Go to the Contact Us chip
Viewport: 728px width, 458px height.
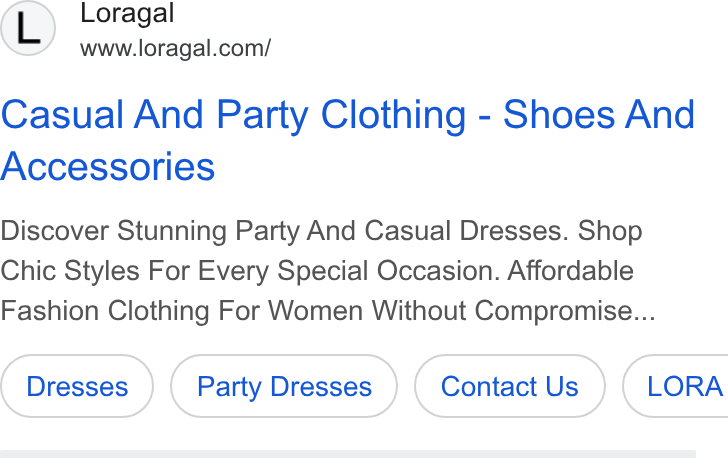tap(510, 386)
